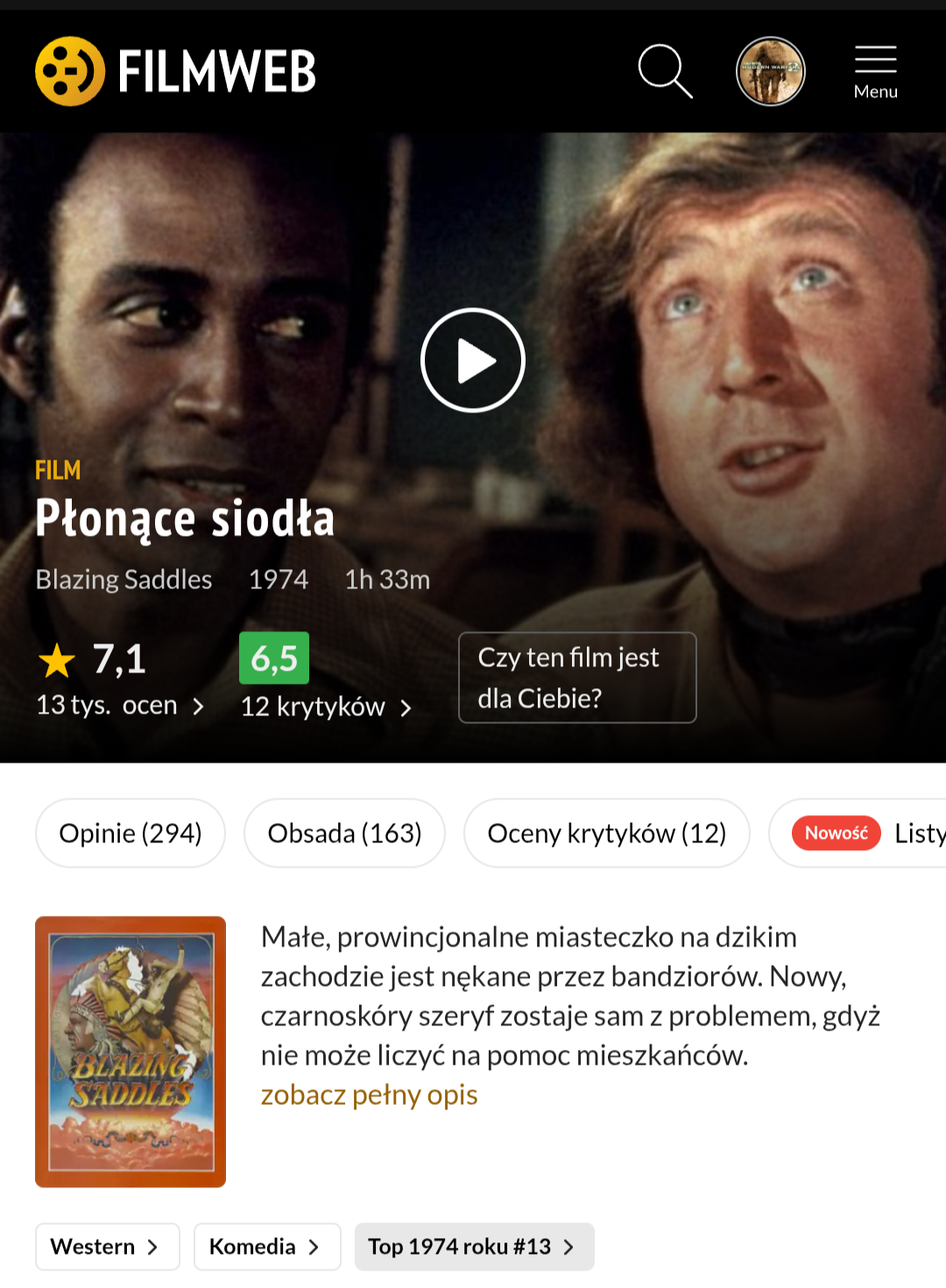Open 12 krytyków reviews score
The height and width of the screenshot is (1288, 946).
(325, 706)
